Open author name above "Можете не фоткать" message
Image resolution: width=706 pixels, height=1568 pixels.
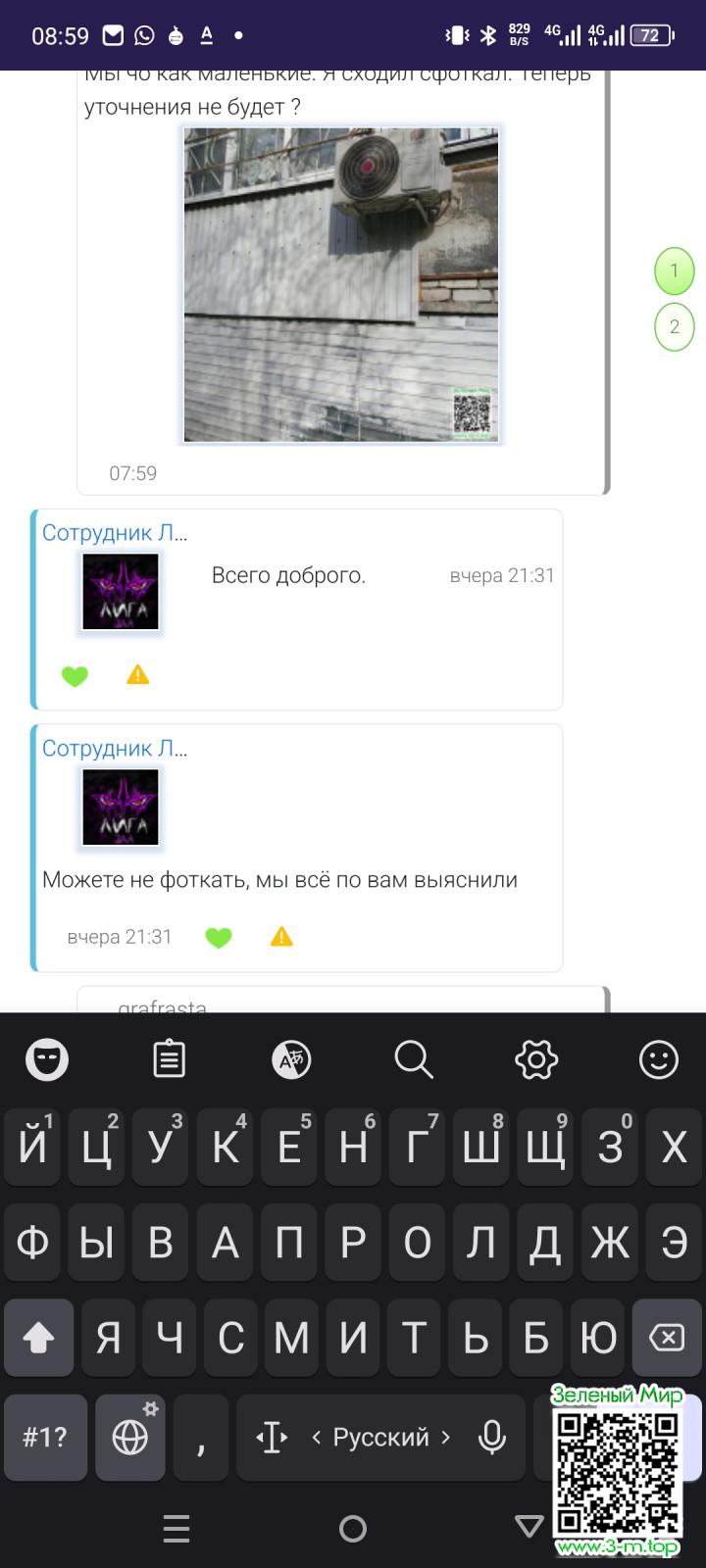click(x=115, y=749)
